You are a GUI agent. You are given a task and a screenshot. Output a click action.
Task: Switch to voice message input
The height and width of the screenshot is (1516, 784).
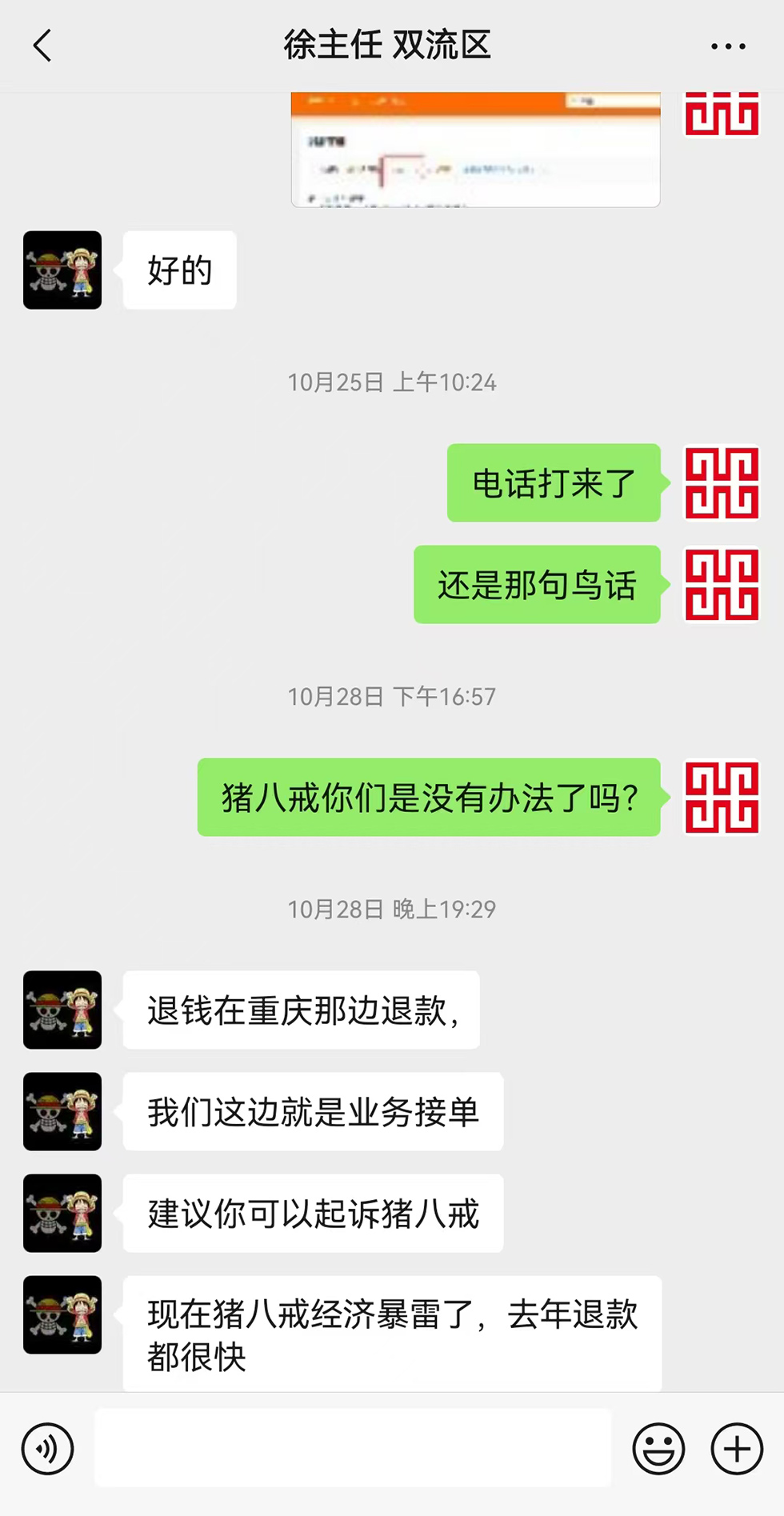[48, 1448]
